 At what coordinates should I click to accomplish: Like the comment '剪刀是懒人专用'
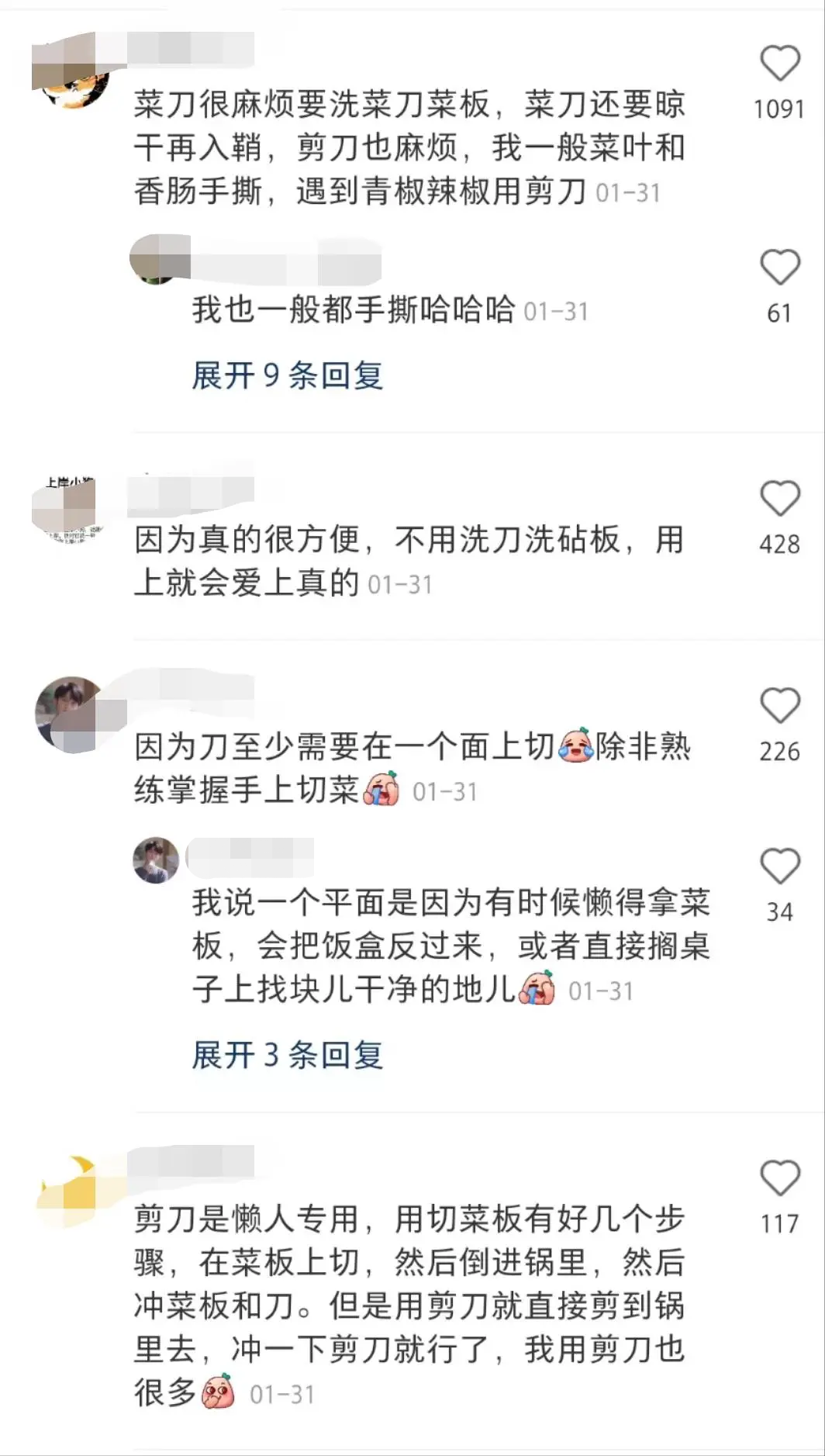point(779,1178)
